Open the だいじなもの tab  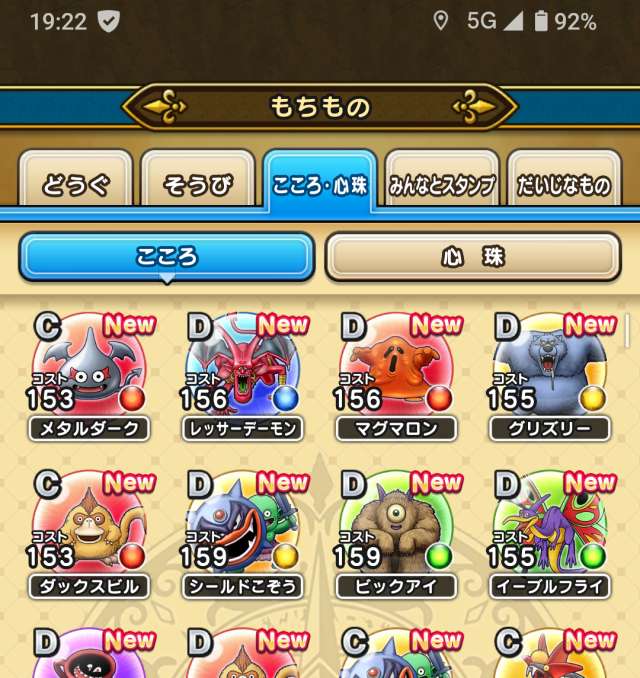click(x=563, y=184)
